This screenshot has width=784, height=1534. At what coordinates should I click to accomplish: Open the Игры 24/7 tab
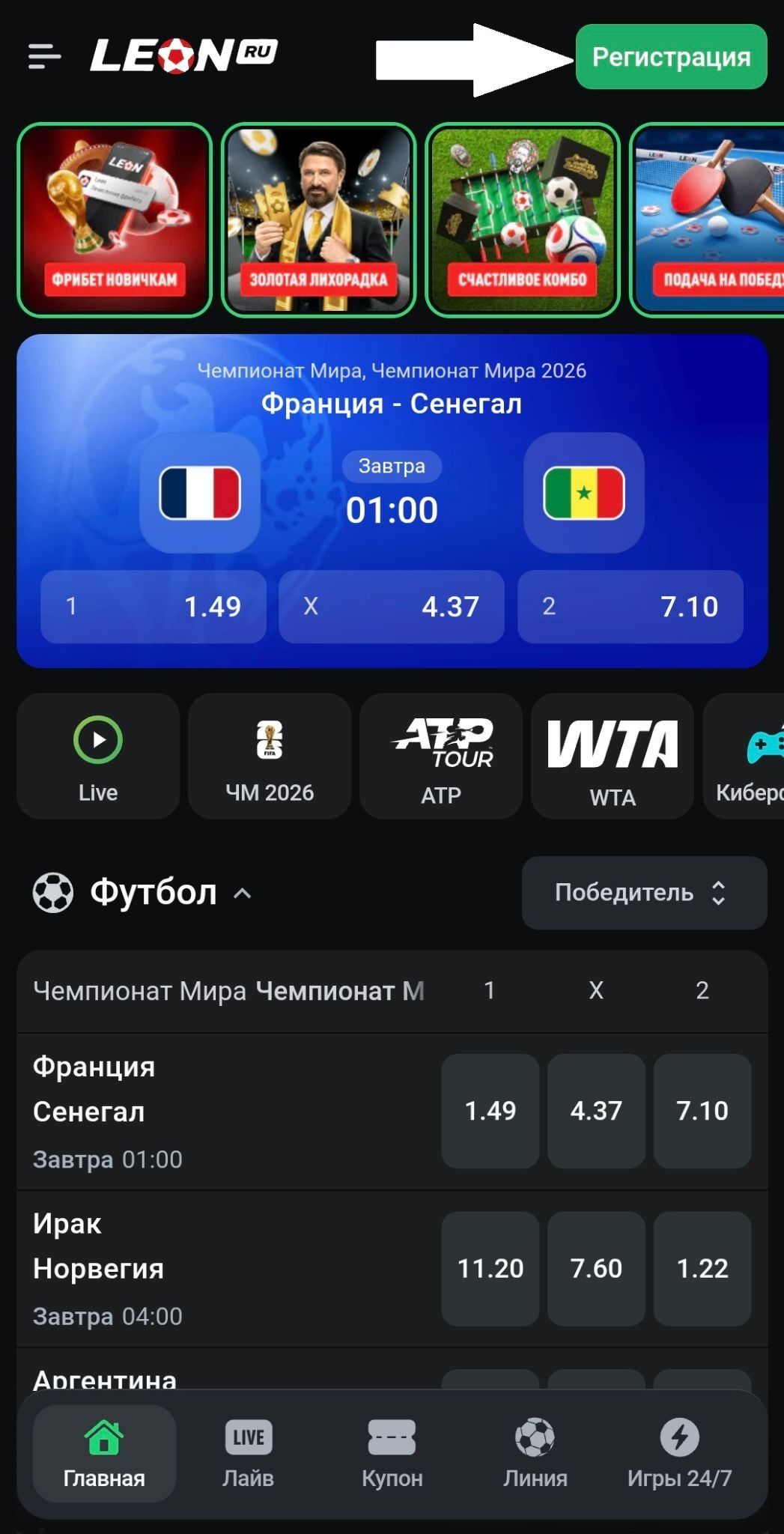[679, 1454]
